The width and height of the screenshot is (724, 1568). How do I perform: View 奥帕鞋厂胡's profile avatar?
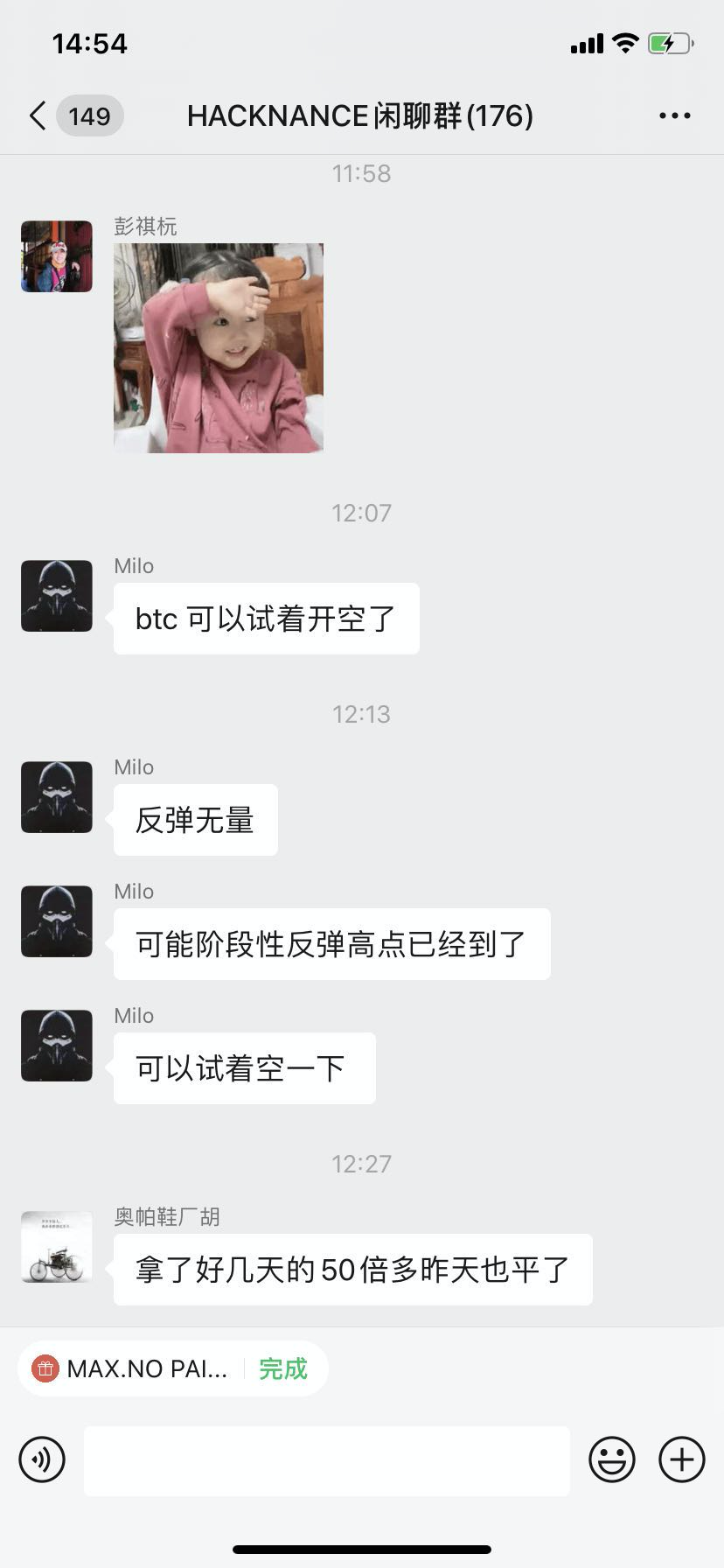point(57,1247)
